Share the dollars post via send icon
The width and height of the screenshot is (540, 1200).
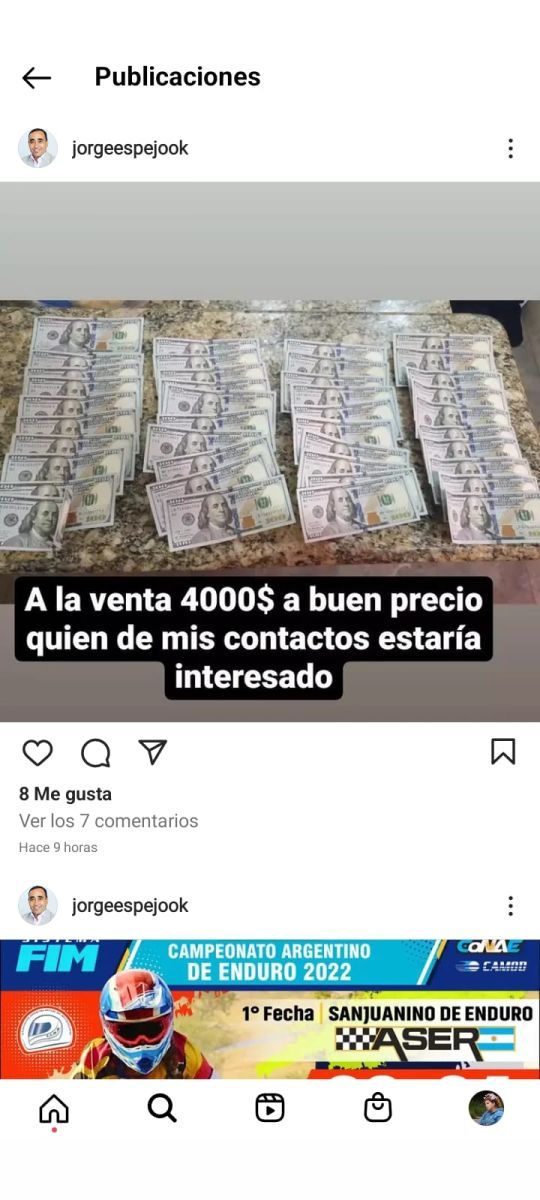click(152, 752)
